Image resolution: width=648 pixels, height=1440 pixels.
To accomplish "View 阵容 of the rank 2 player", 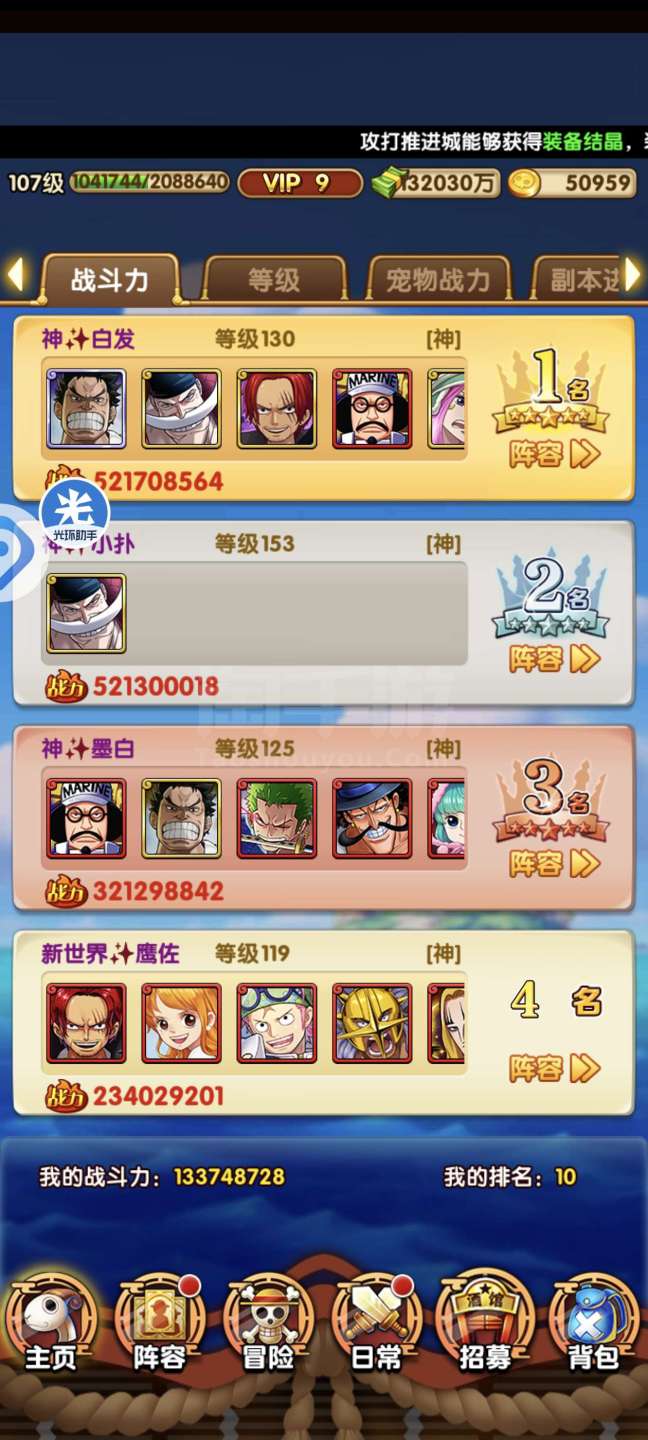I will [x=554, y=658].
